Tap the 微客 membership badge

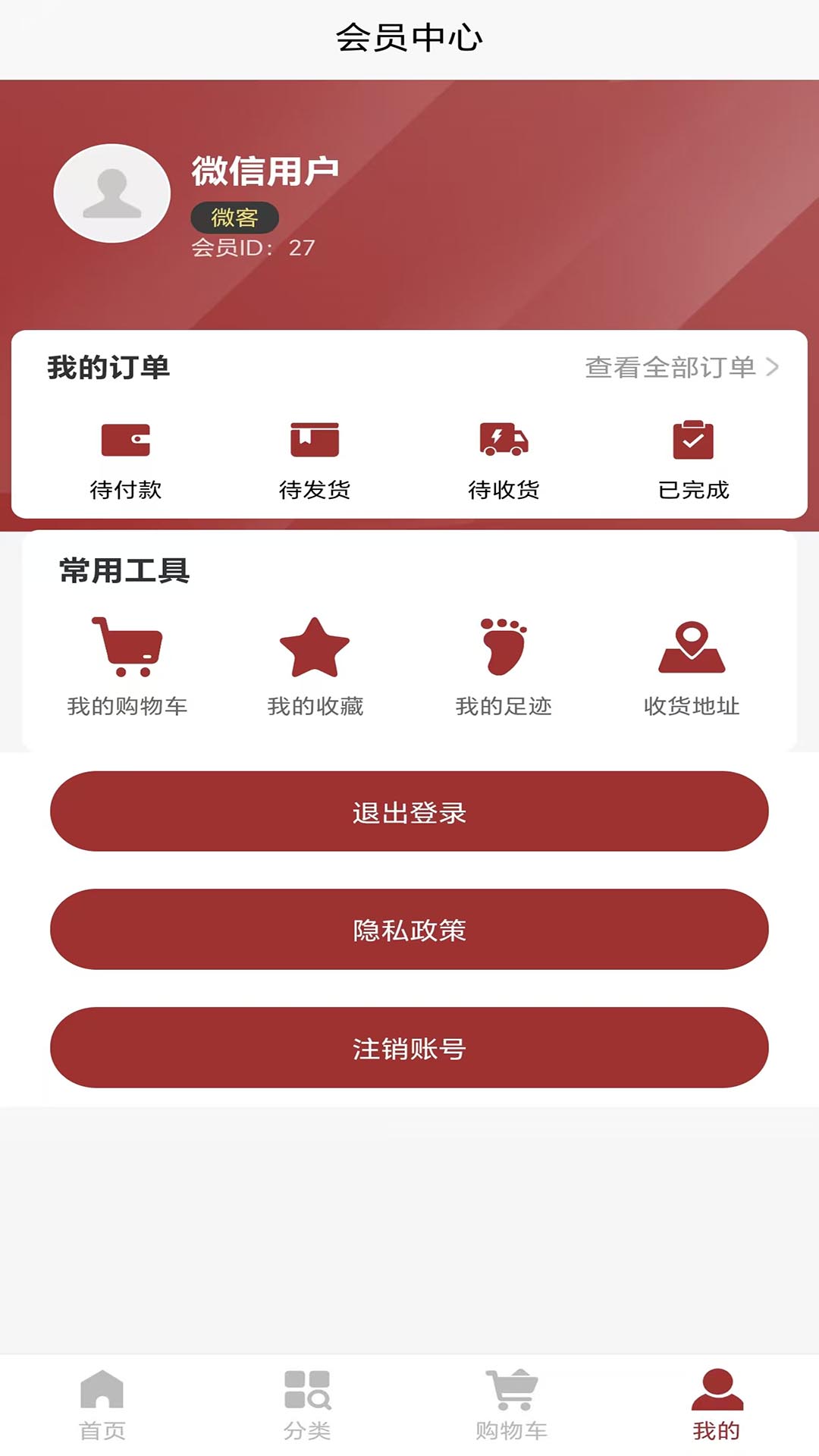[233, 217]
